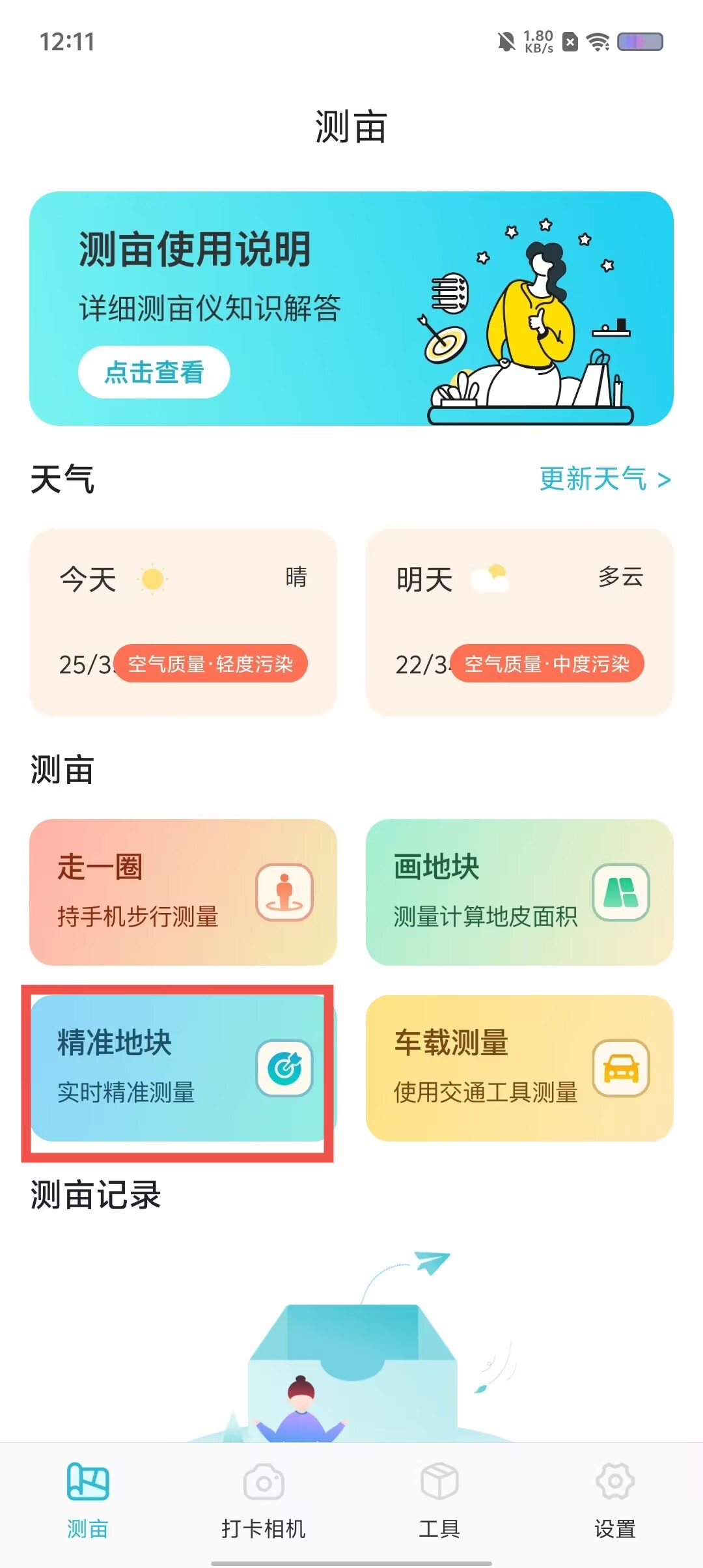The width and height of the screenshot is (703, 1568).
Task: Select 精准地块 real-time precise measurement
Action: [179, 1068]
